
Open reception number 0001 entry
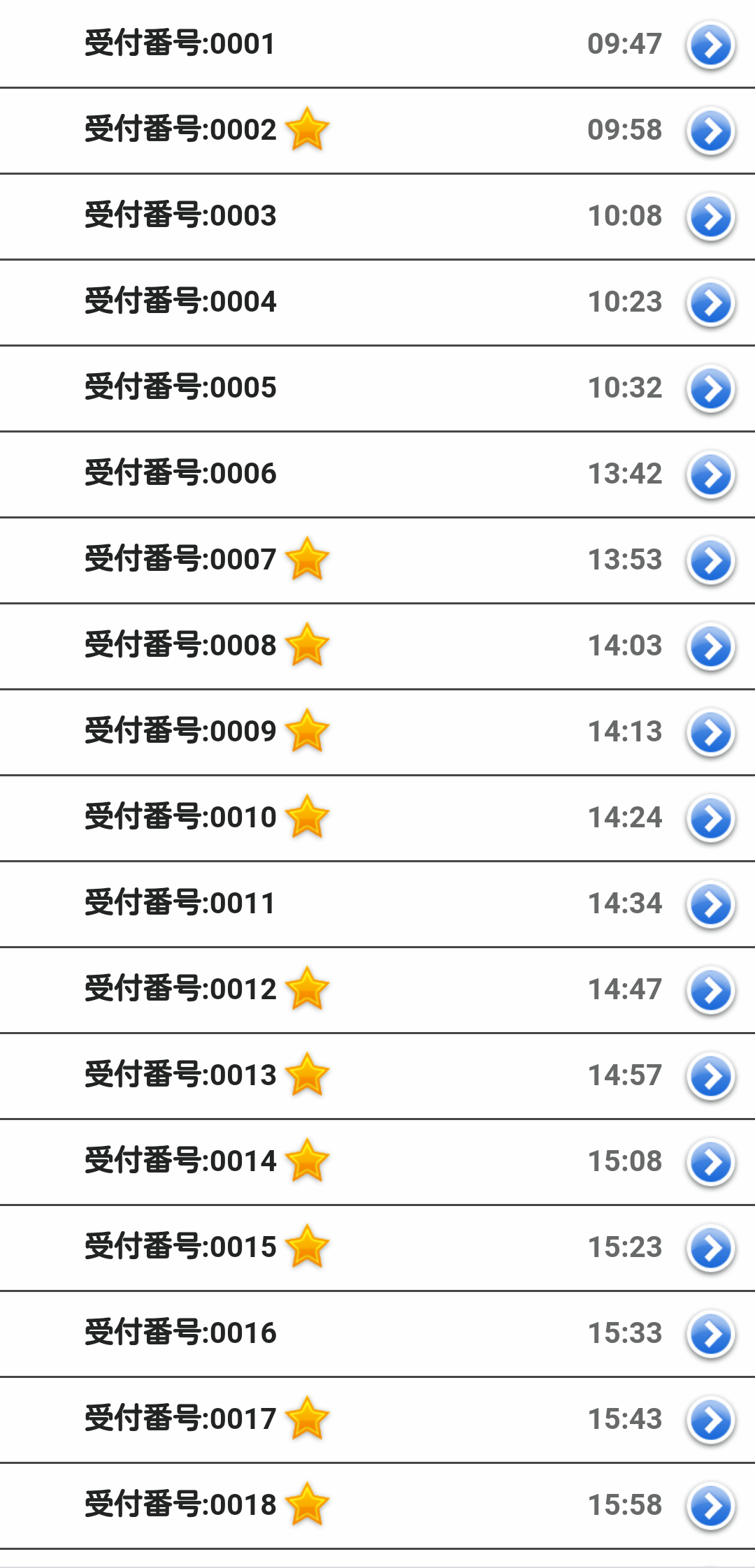pos(377,44)
